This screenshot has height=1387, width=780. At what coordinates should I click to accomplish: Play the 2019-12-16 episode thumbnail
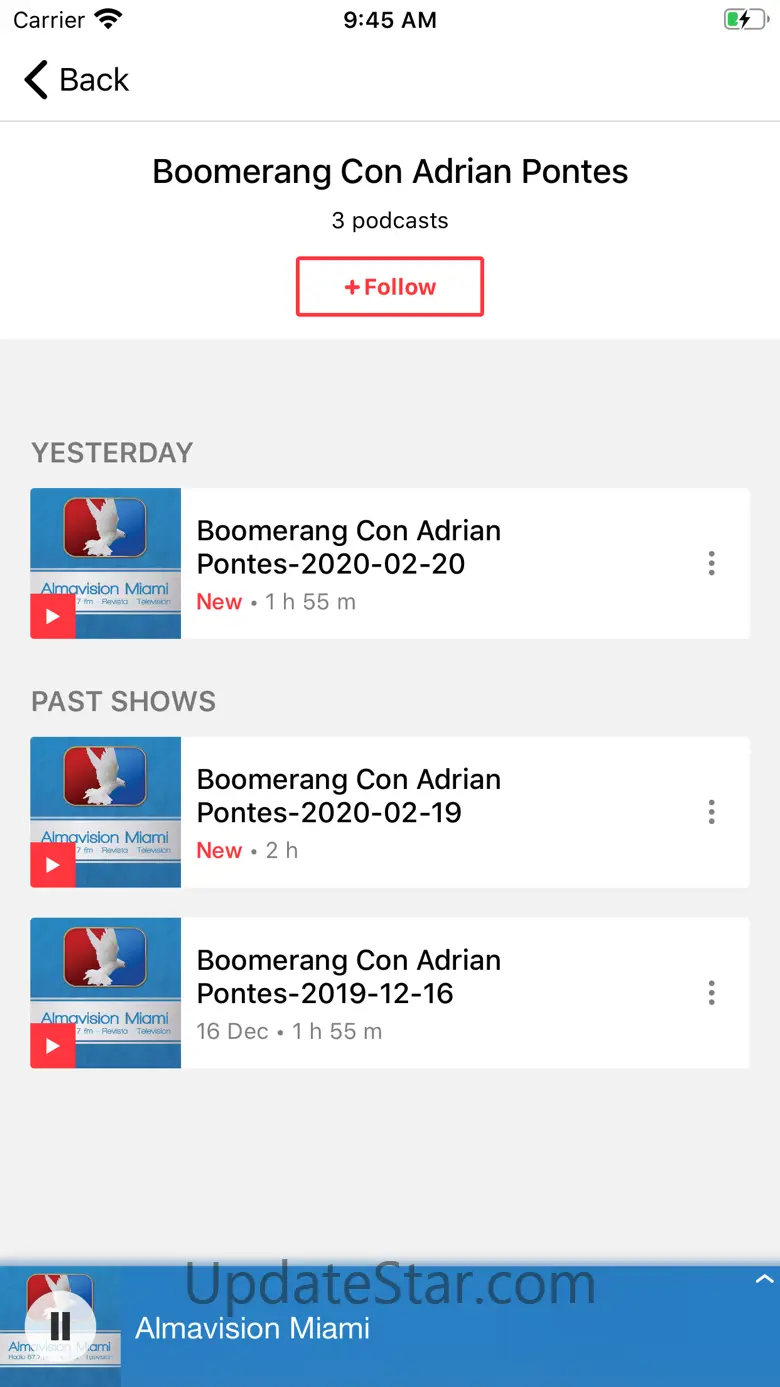click(x=53, y=1046)
